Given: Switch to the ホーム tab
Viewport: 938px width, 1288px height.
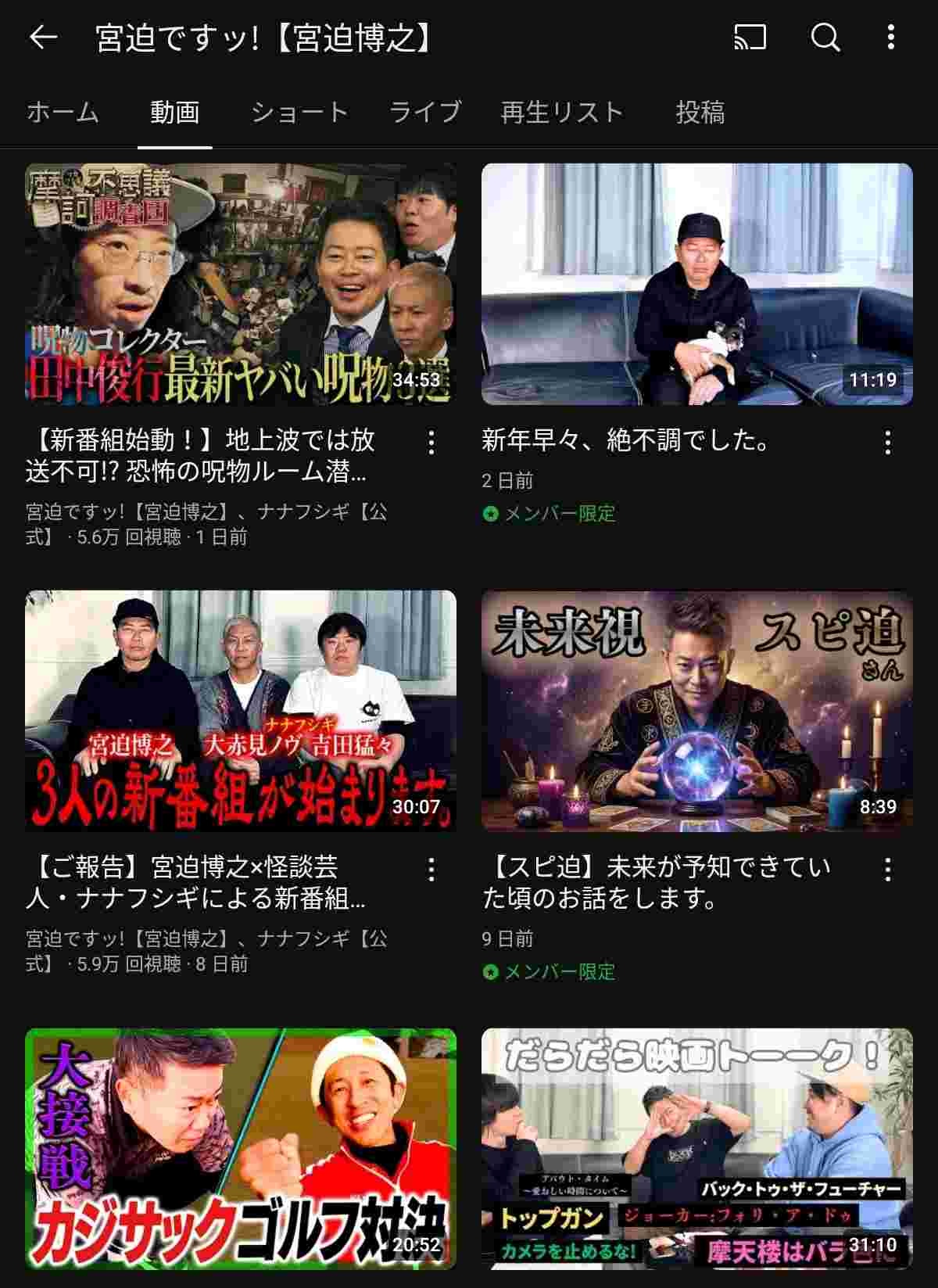Looking at the screenshot, I should (x=63, y=113).
